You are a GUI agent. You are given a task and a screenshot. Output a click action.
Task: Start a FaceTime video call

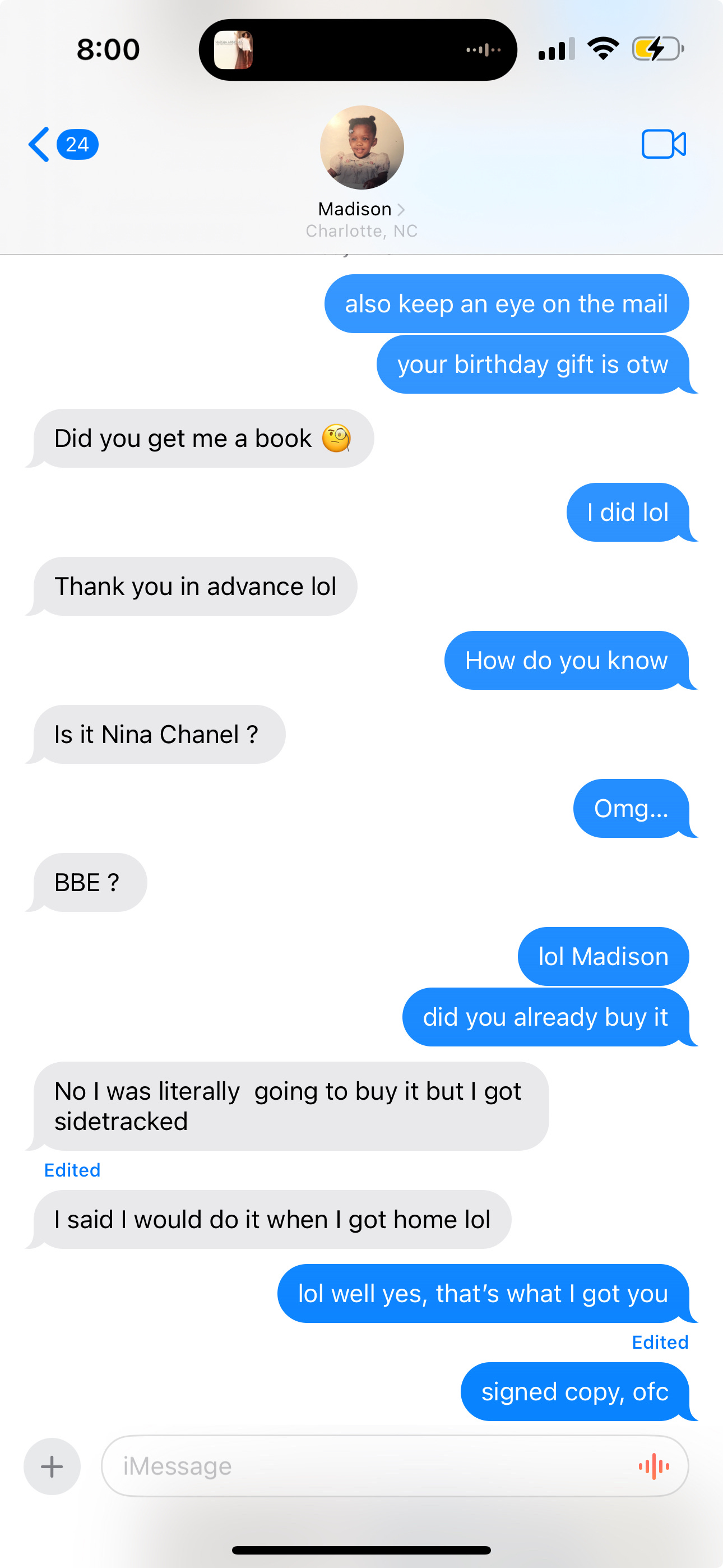664,144
